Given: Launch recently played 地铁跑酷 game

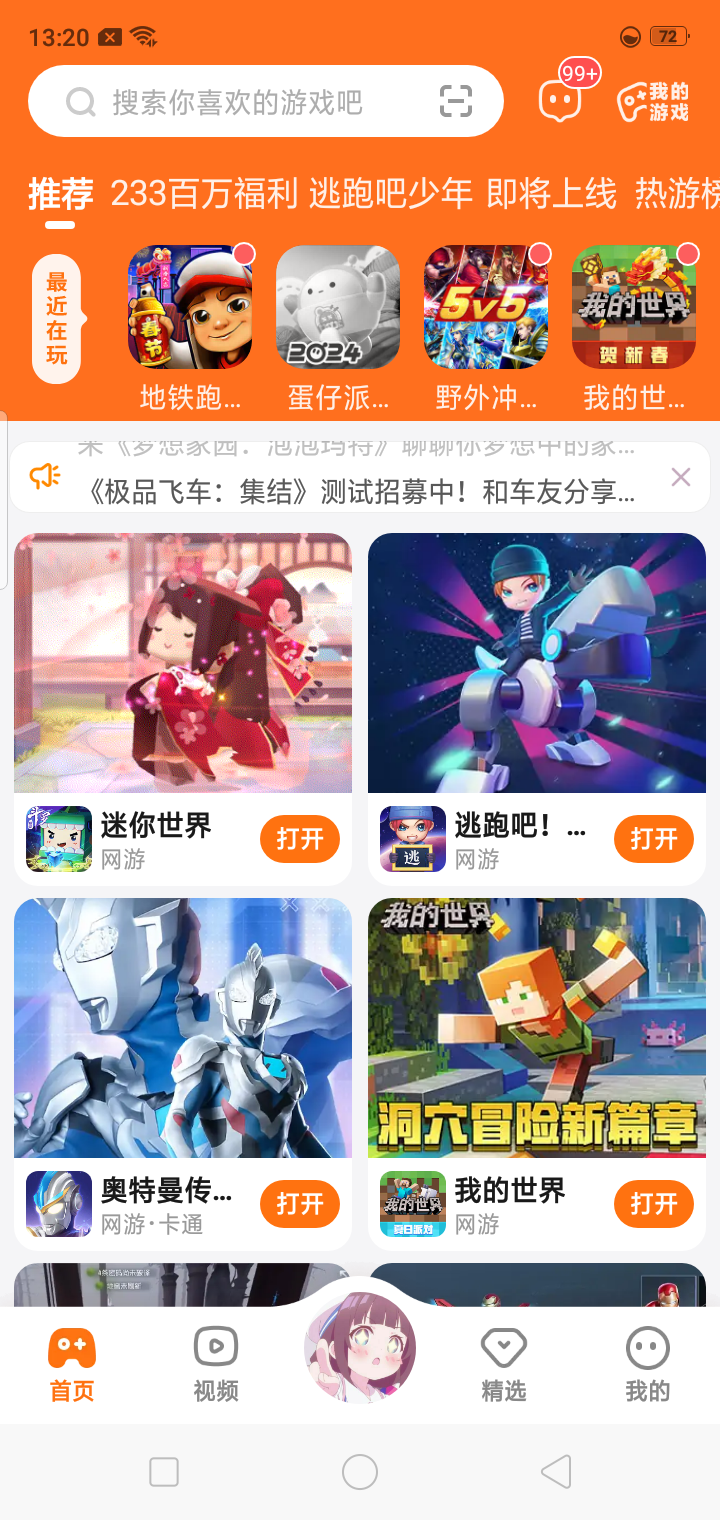Looking at the screenshot, I should [x=190, y=308].
